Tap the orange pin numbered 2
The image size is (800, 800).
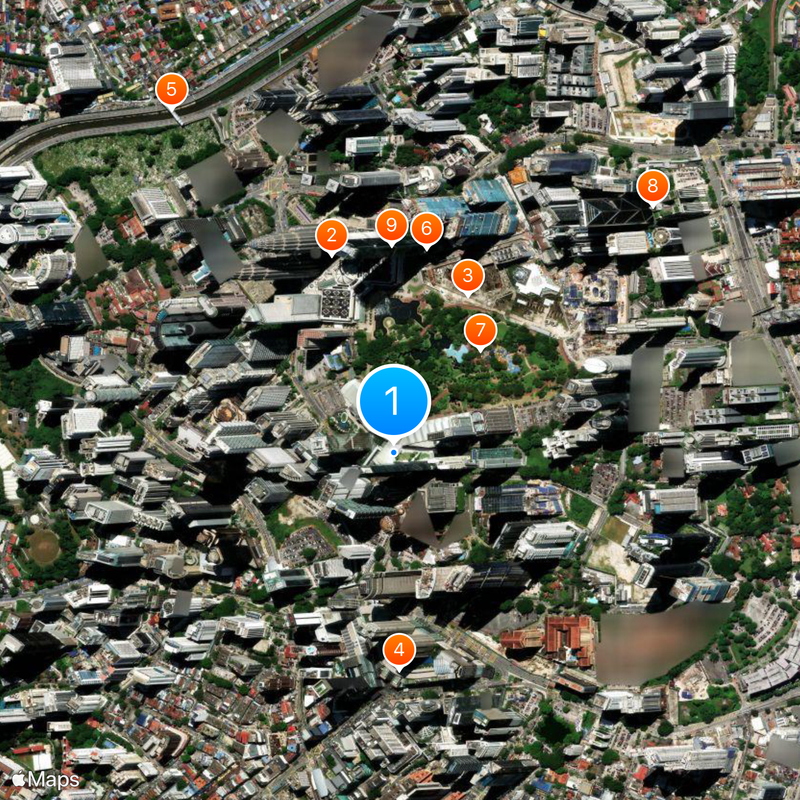click(x=331, y=237)
